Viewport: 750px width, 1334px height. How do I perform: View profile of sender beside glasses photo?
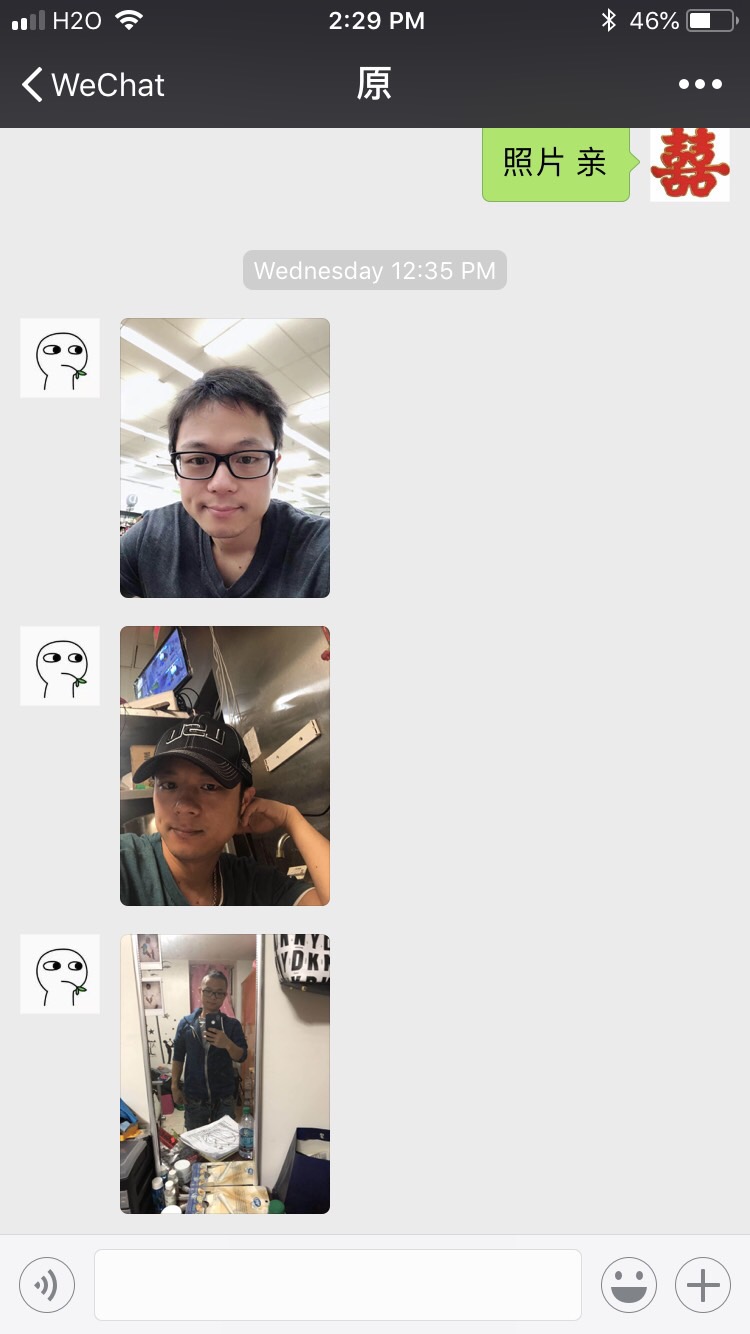[60, 358]
